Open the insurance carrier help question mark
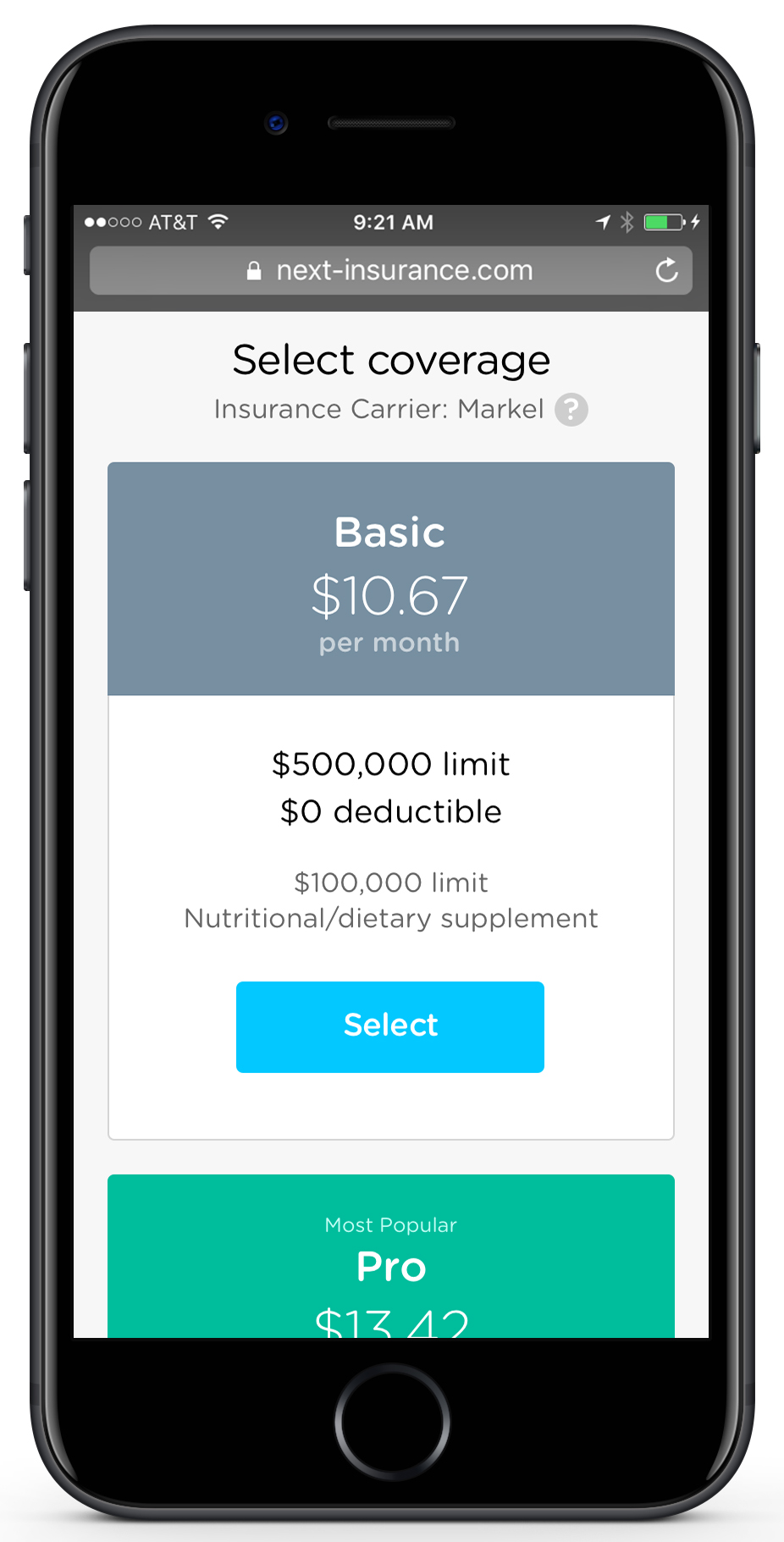Viewport: 784px width, 1542px height. coord(571,410)
